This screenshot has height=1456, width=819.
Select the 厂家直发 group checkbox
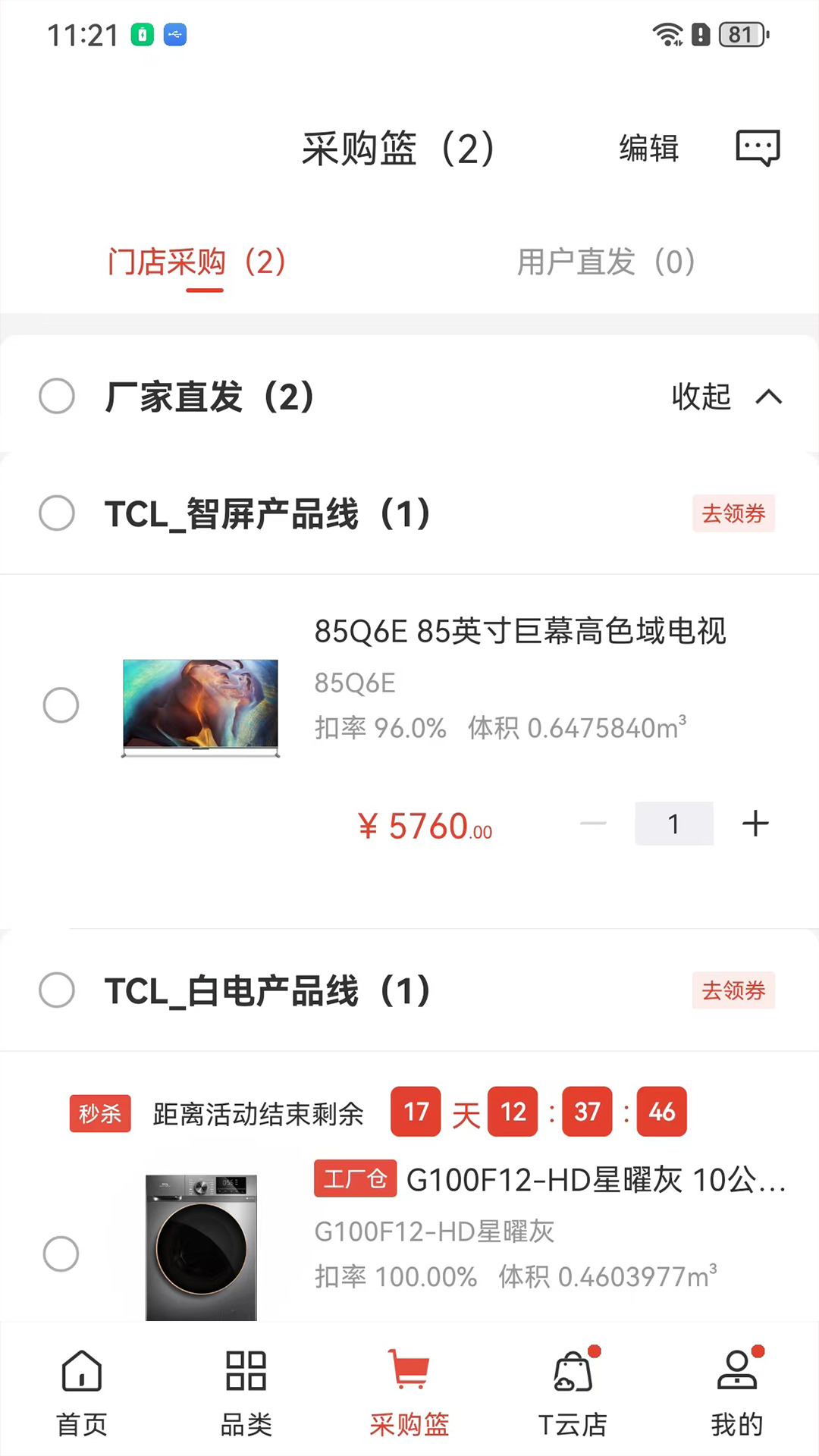(57, 397)
